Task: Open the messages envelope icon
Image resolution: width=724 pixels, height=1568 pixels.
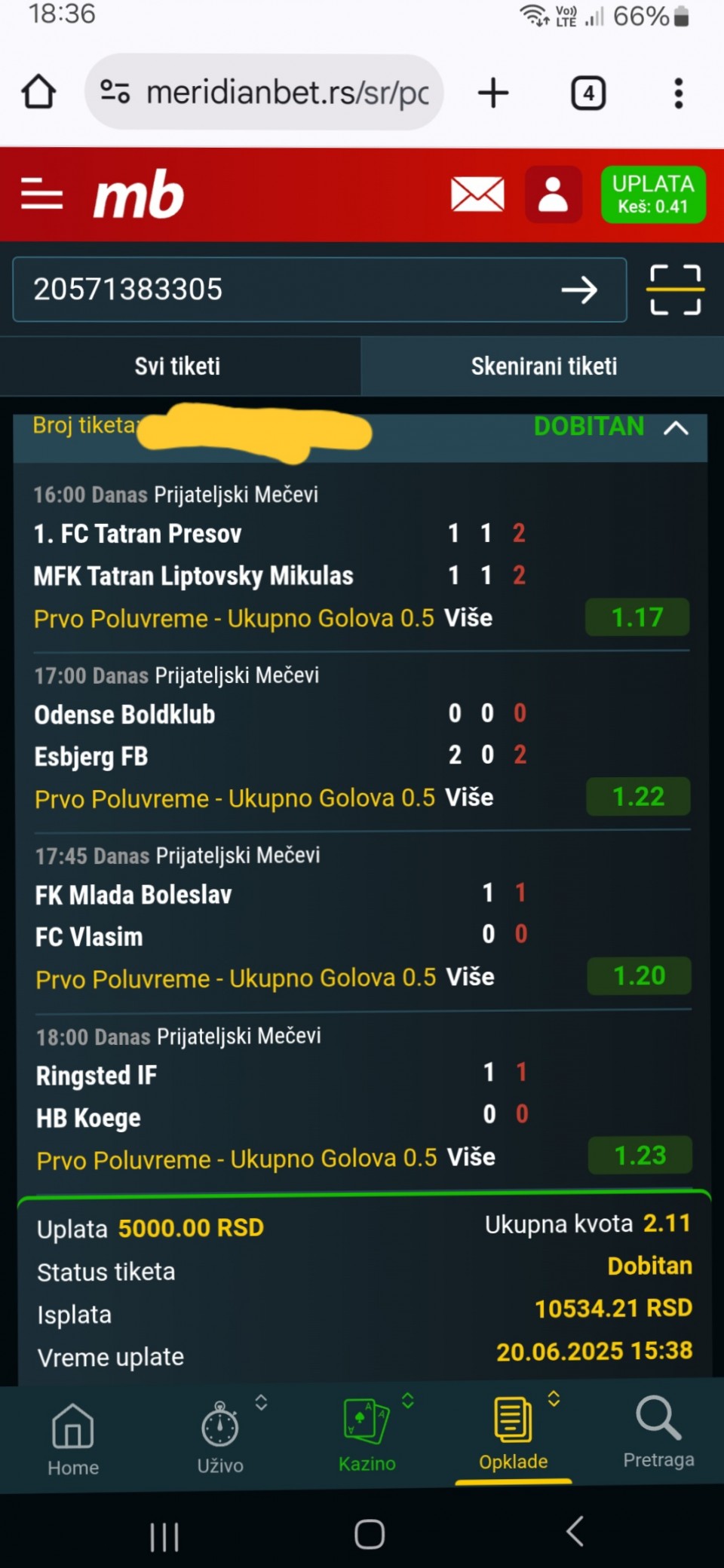Action: tap(477, 195)
